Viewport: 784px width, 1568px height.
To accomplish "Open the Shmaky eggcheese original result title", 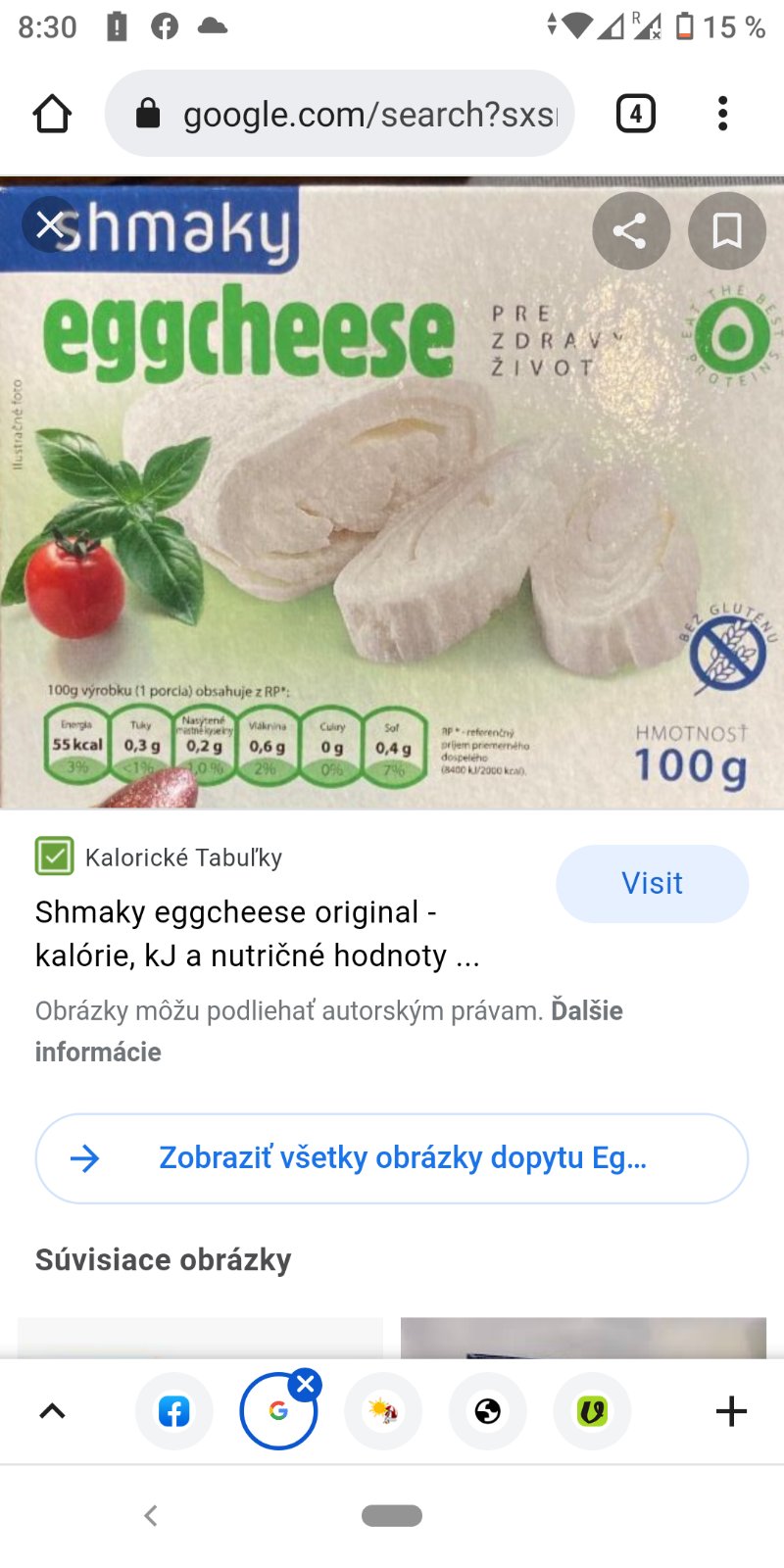I will (x=257, y=933).
